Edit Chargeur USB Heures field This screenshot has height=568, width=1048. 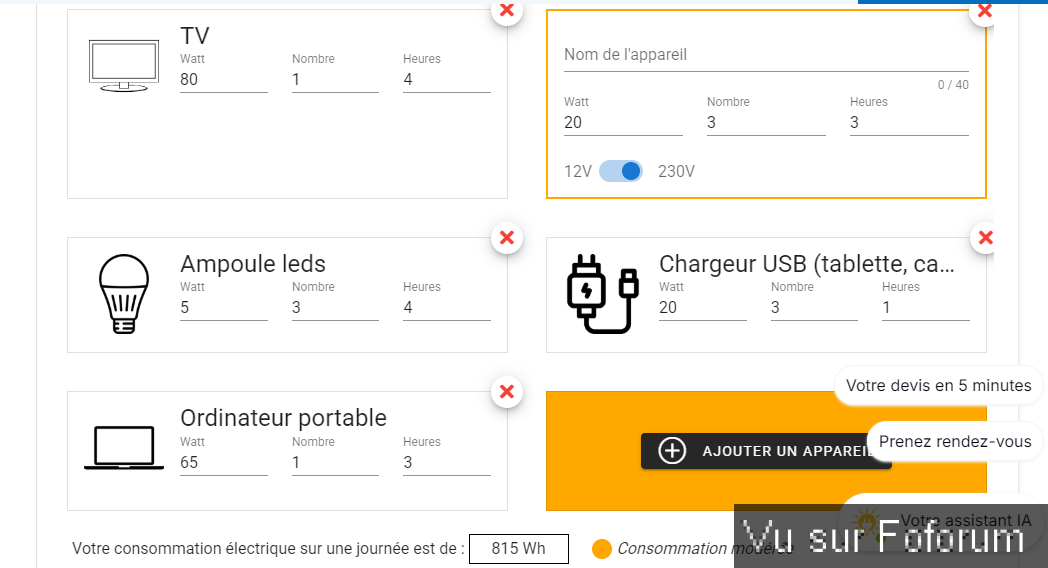925,308
